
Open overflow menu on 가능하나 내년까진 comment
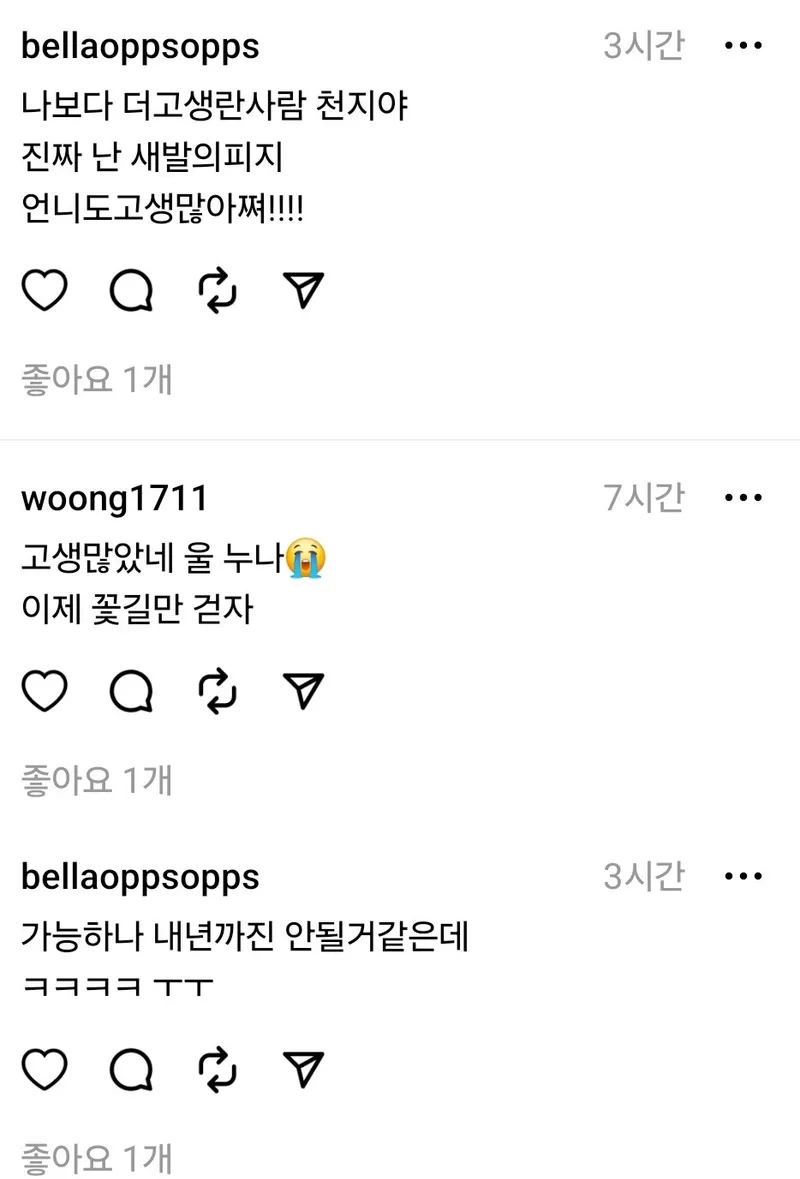(744, 877)
